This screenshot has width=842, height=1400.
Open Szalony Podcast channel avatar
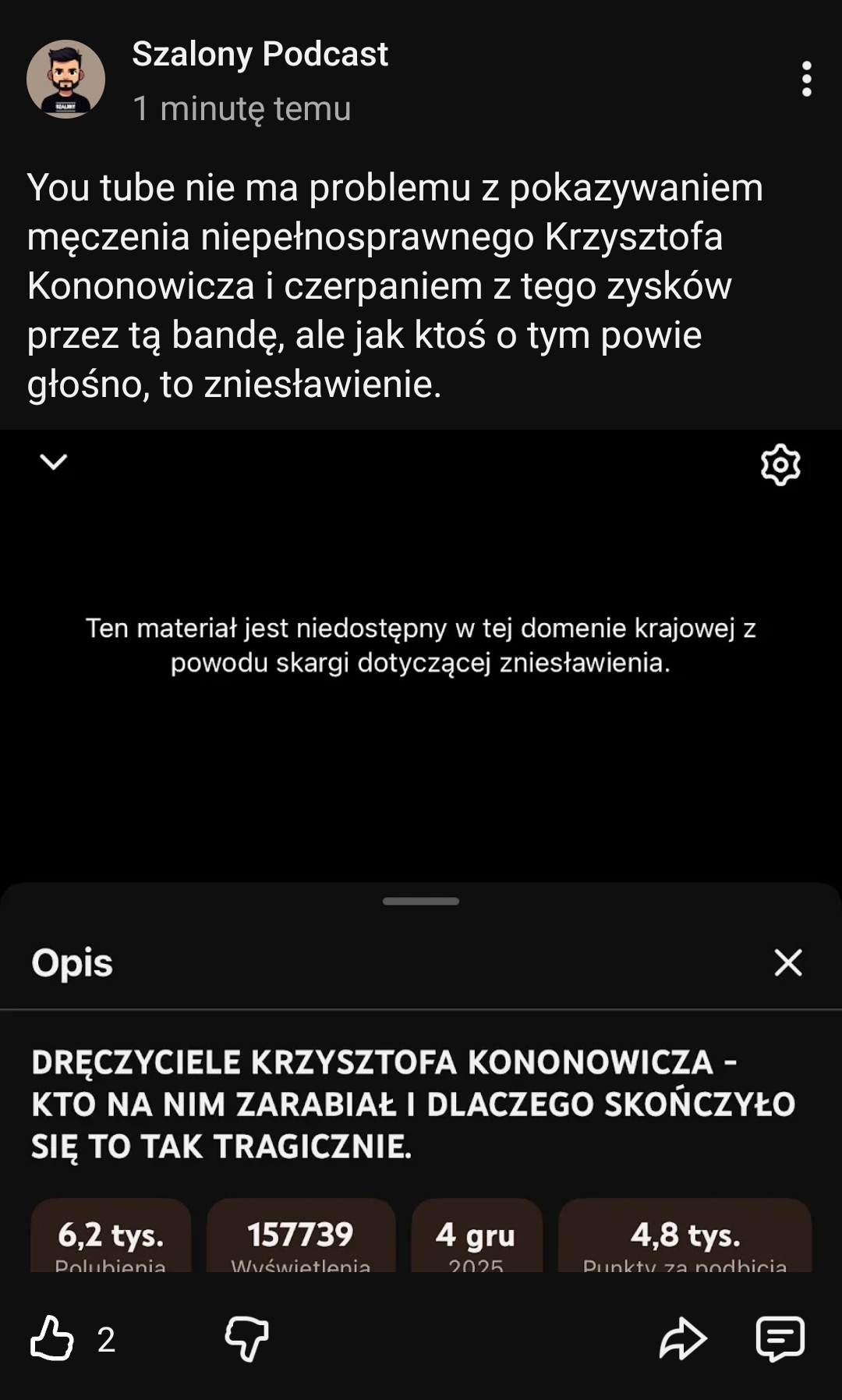click(66, 80)
